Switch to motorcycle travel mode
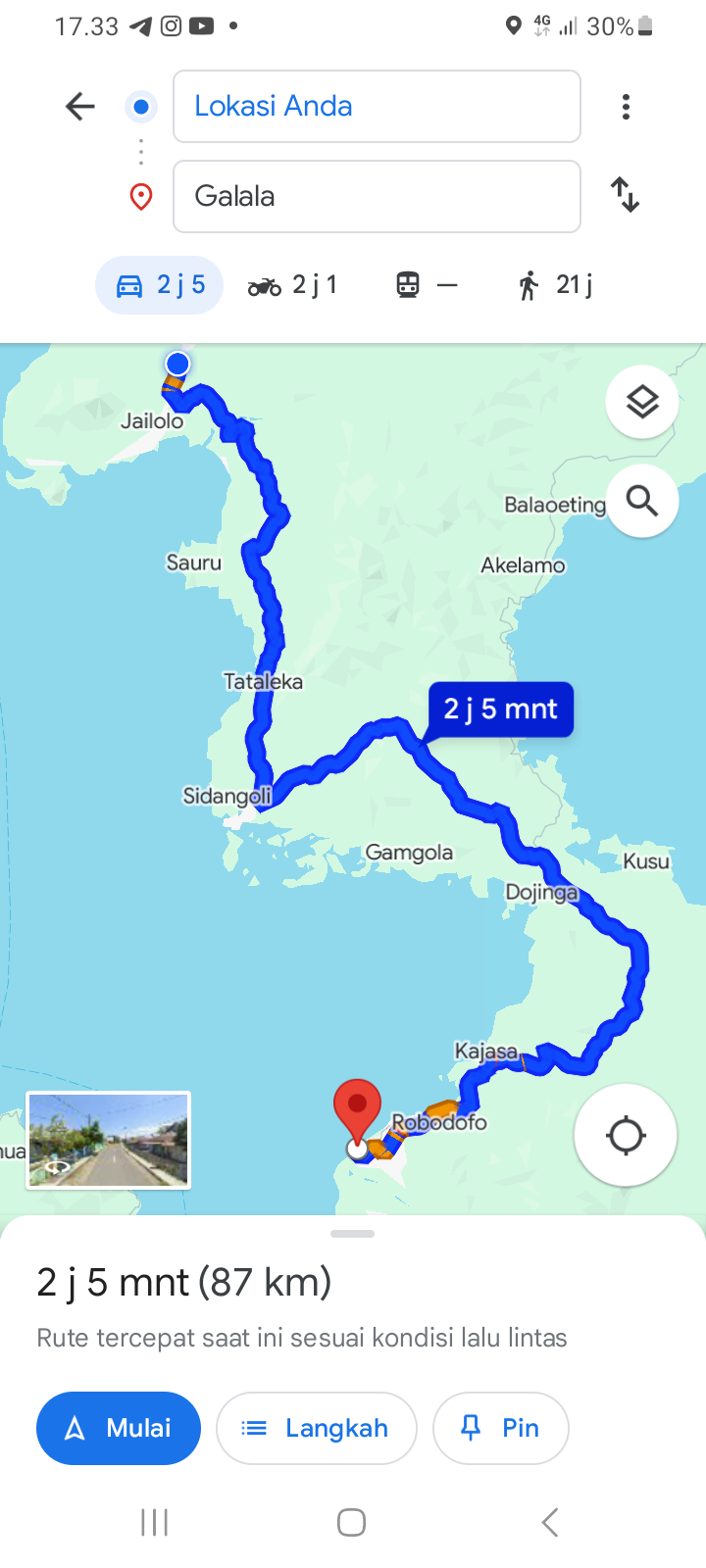Viewport: 706px width, 1568px height. pos(292,285)
